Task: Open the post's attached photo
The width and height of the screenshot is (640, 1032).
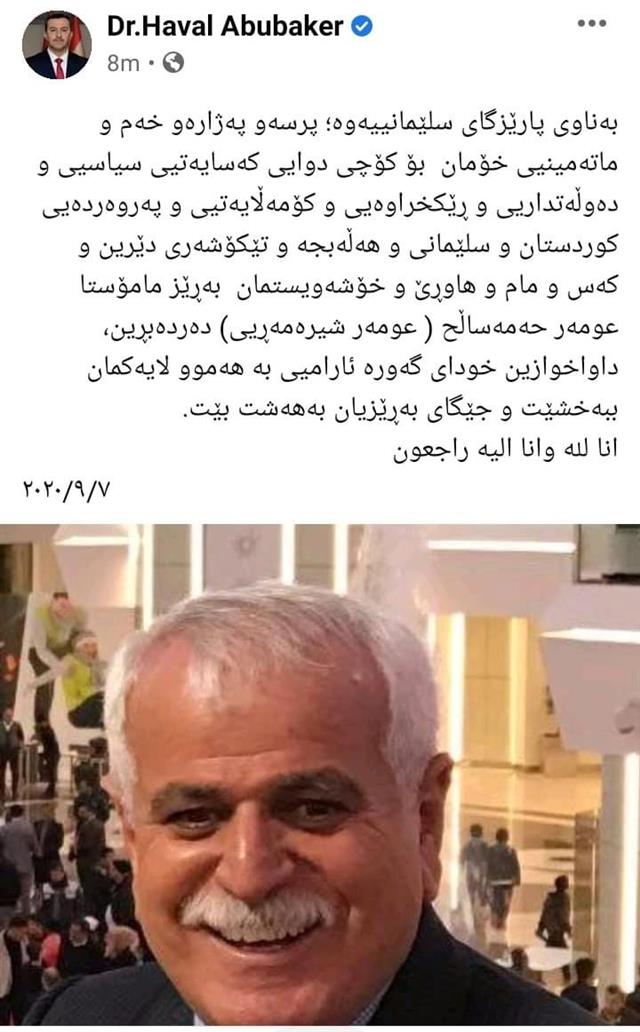Action: 320,776
